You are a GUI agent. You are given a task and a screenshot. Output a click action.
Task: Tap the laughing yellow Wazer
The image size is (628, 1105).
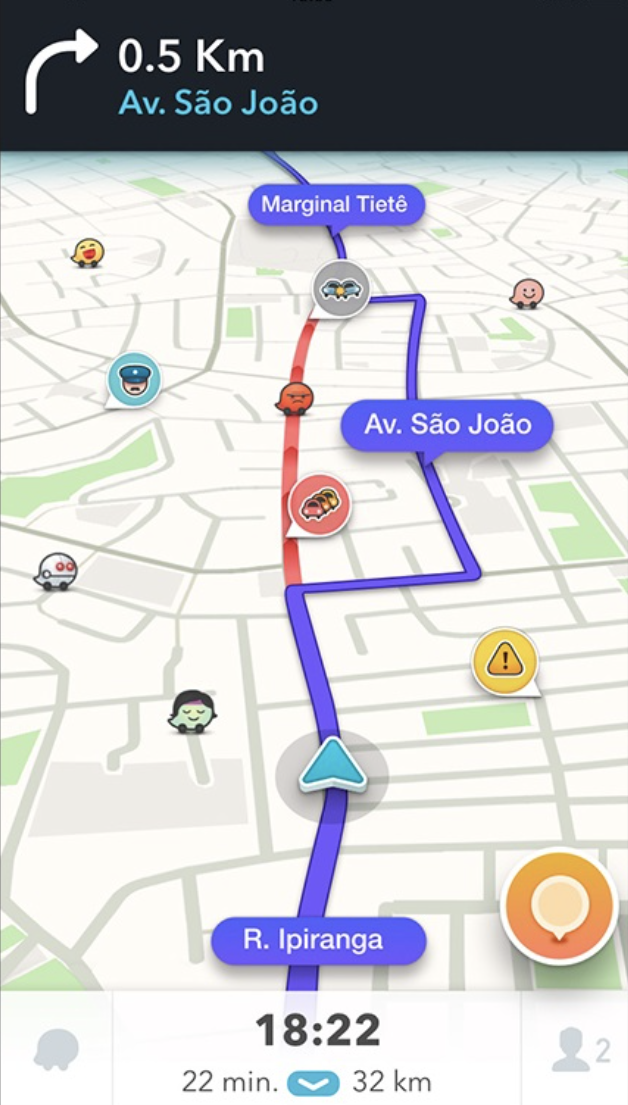coord(88,252)
